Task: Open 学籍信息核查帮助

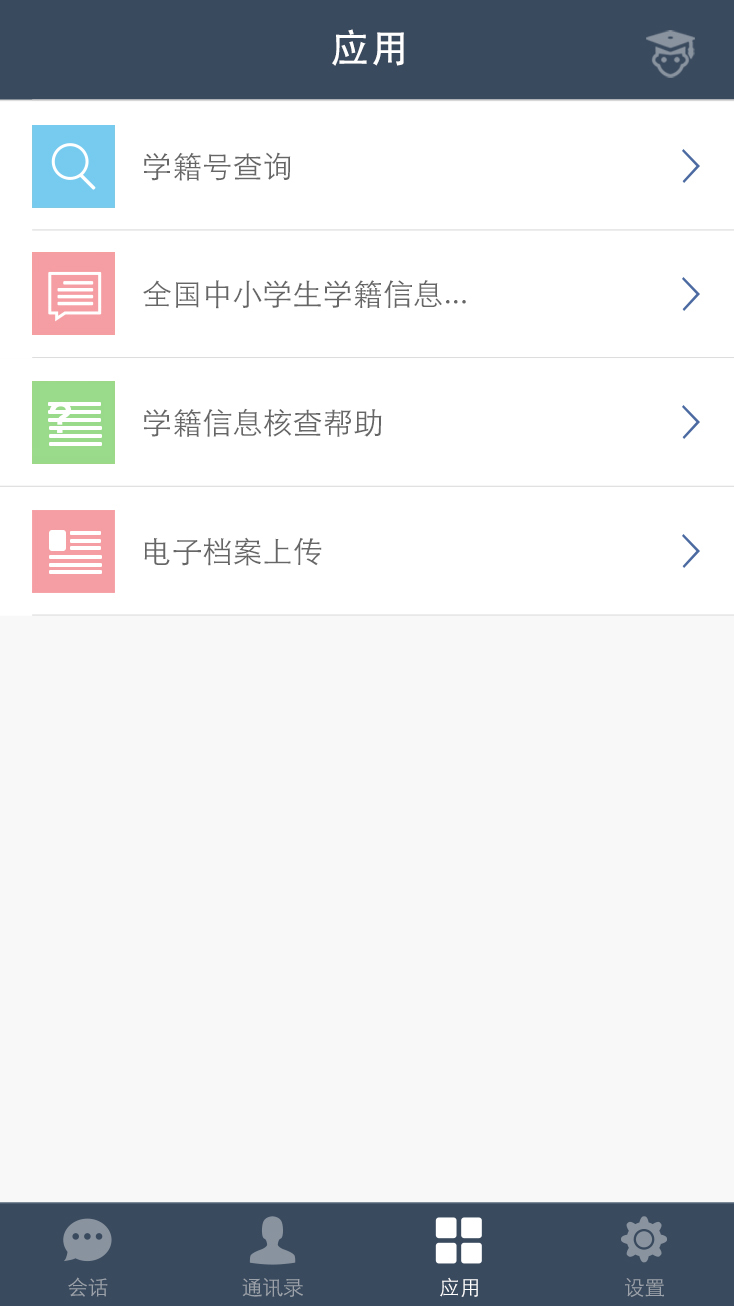Action: click(367, 422)
